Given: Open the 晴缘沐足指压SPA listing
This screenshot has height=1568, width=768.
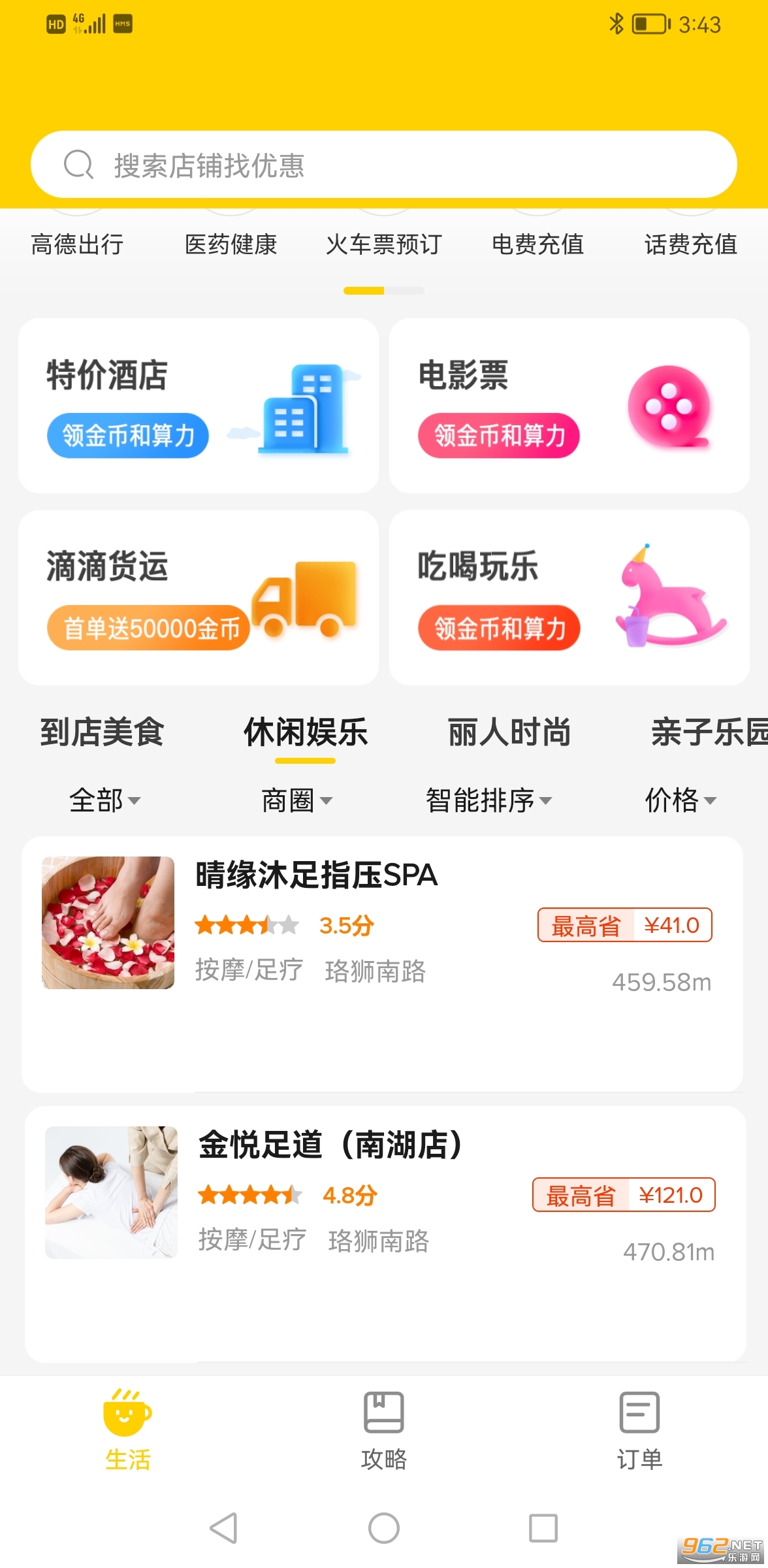Looking at the screenshot, I should pos(383,964).
